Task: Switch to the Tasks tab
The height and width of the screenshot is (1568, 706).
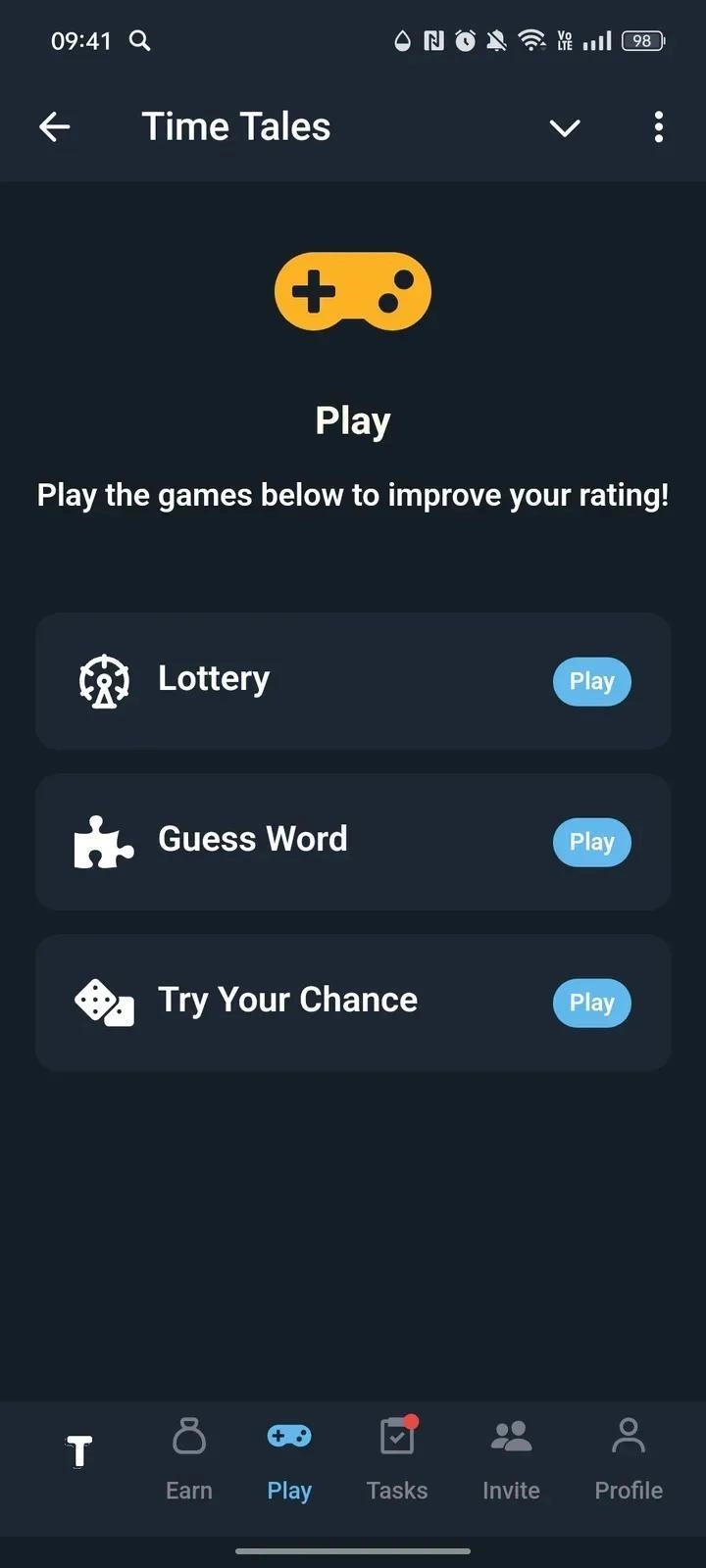Action: pos(397,1458)
